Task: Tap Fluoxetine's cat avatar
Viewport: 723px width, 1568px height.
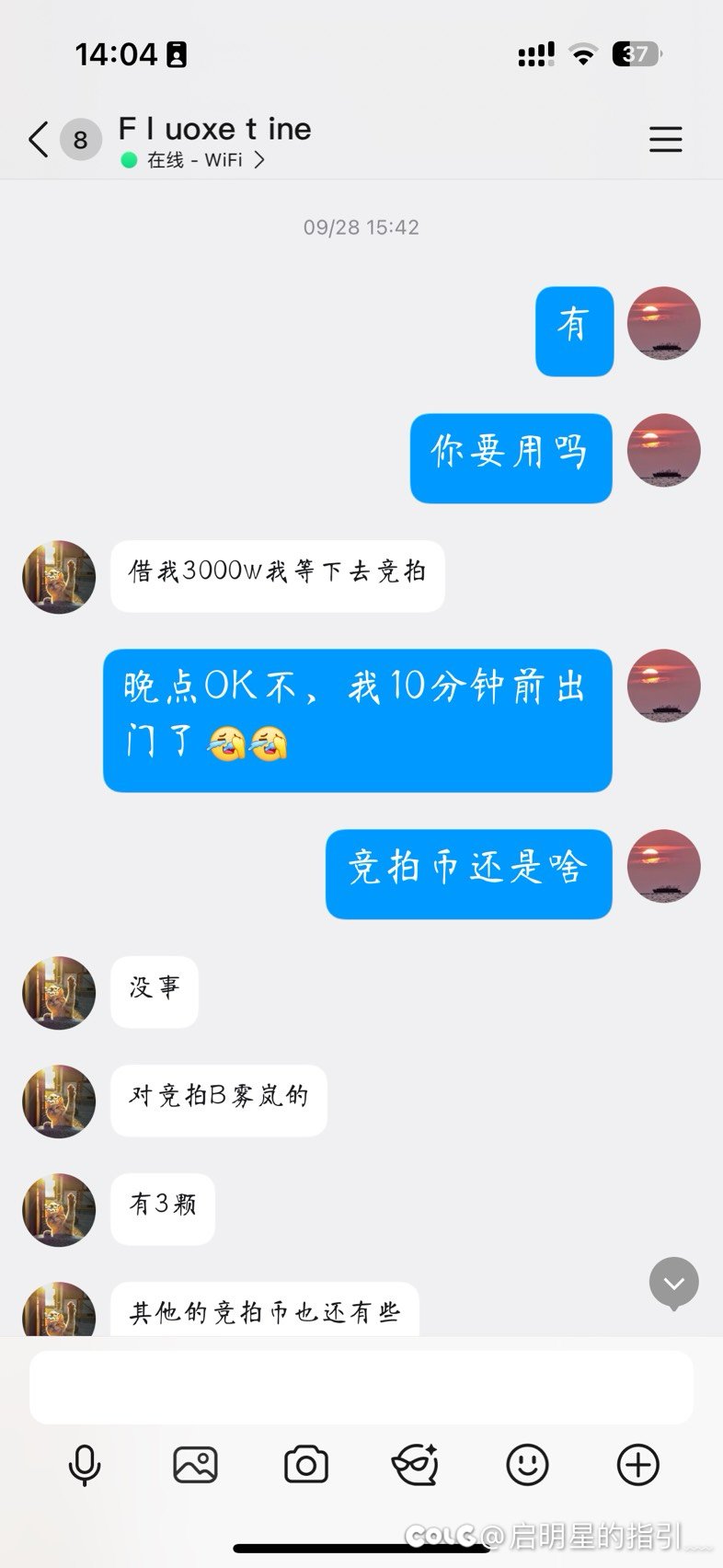Action: pyautogui.click(x=58, y=577)
